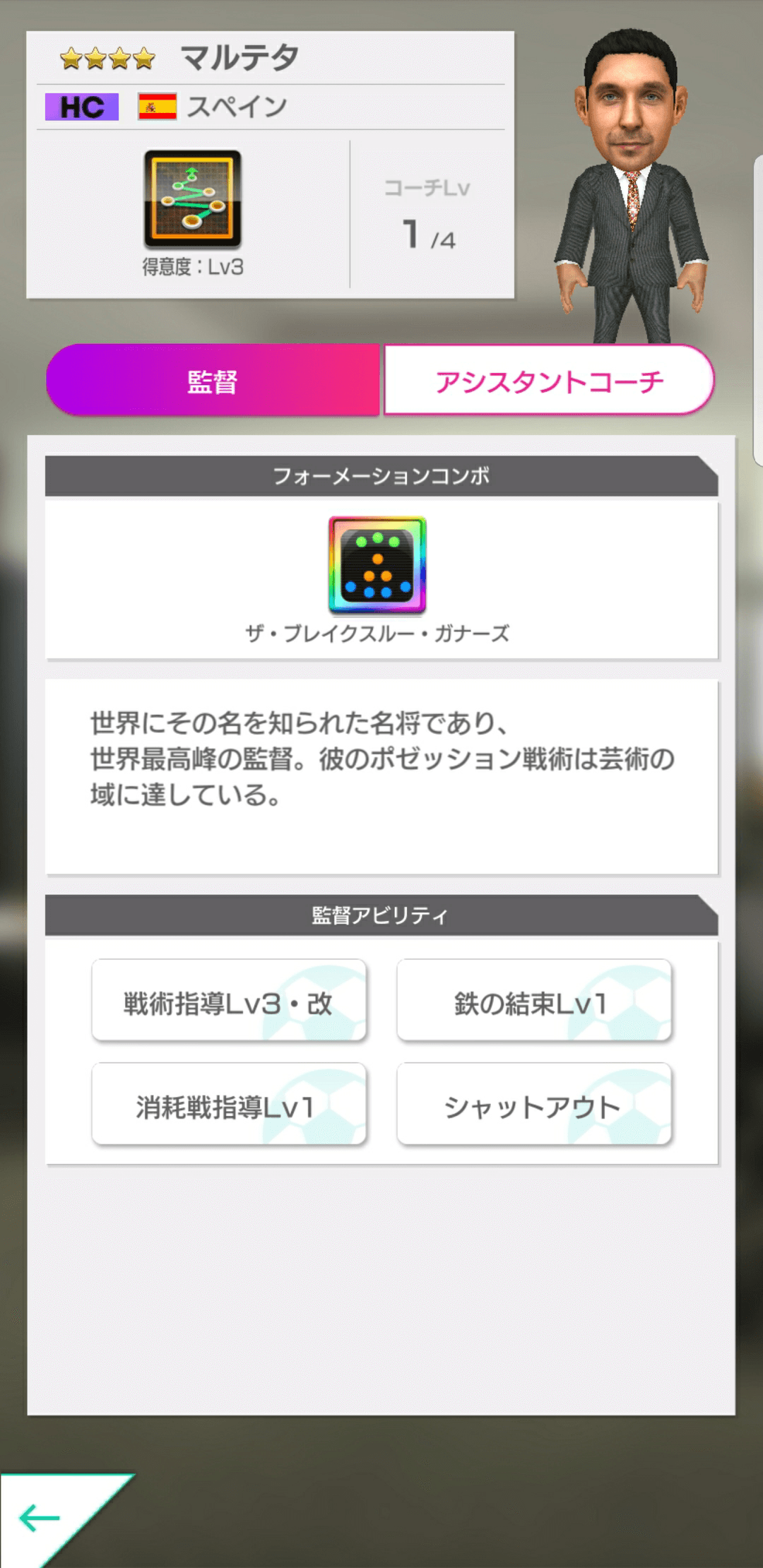Image resolution: width=763 pixels, height=1568 pixels.
Task: Toggle to the 監督 view
Action: coord(212,379)
